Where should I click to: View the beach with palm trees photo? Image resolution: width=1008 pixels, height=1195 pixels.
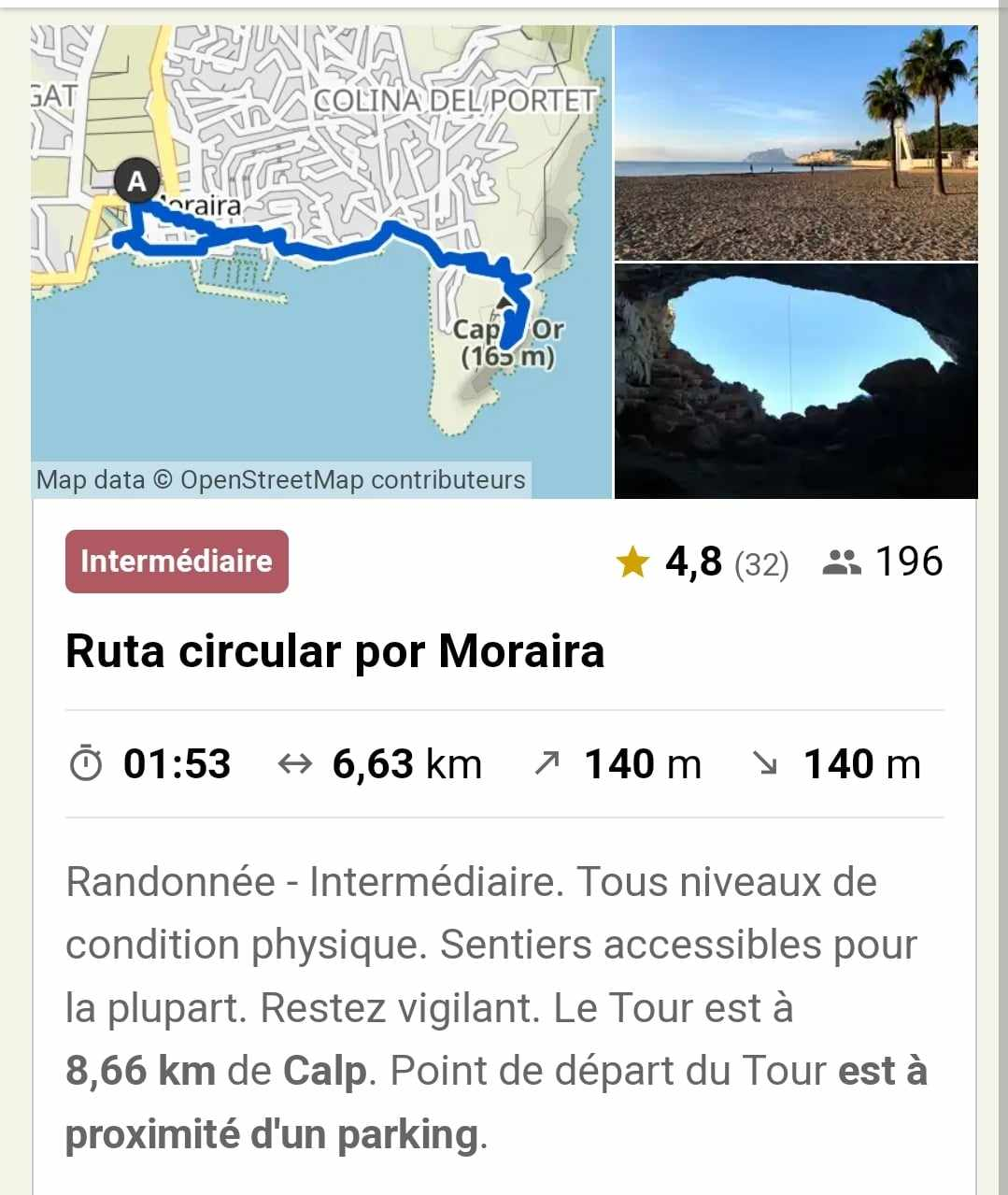tap(796, 143)
